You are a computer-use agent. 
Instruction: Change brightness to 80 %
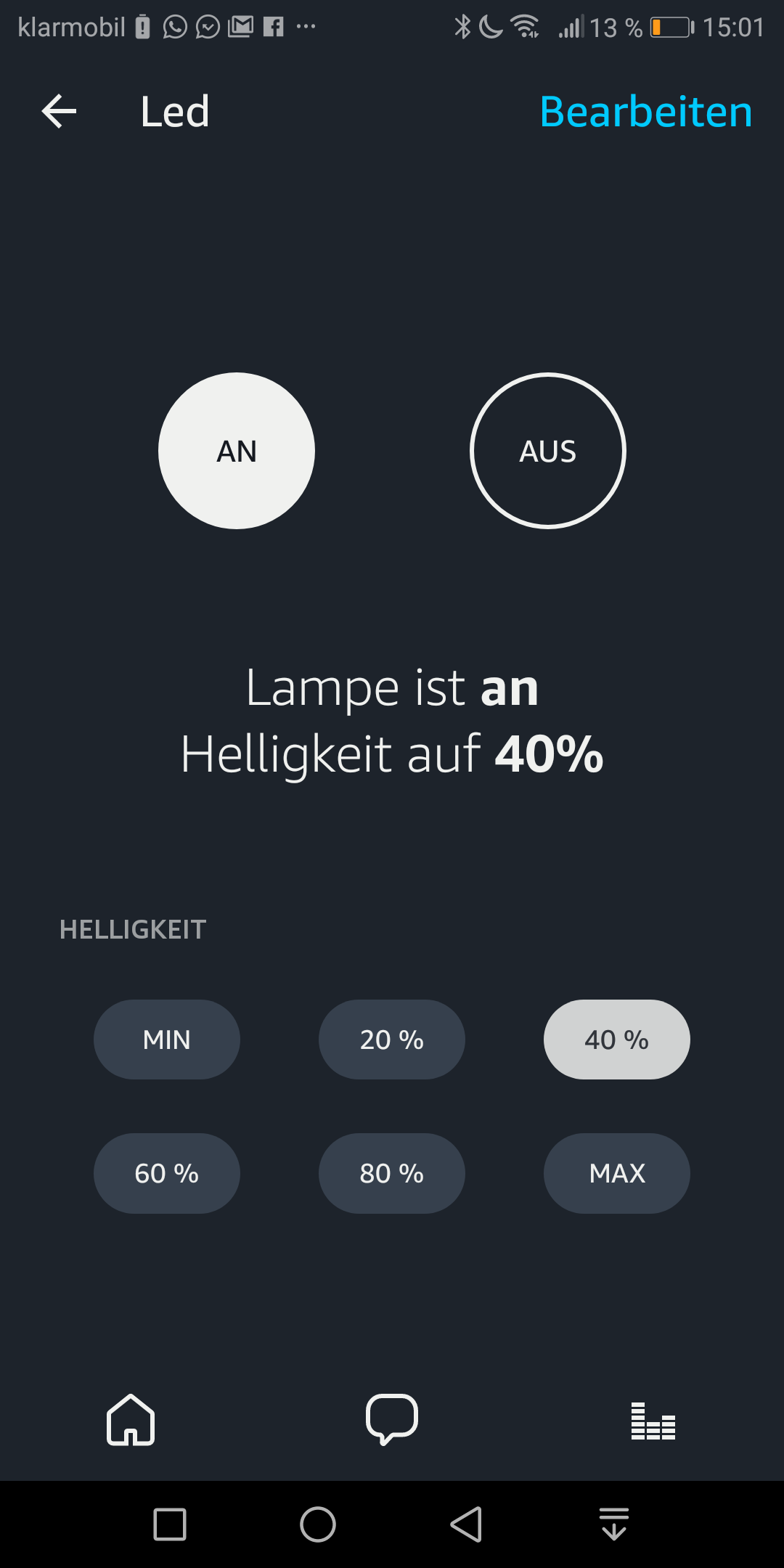[x=392, y=1173]
